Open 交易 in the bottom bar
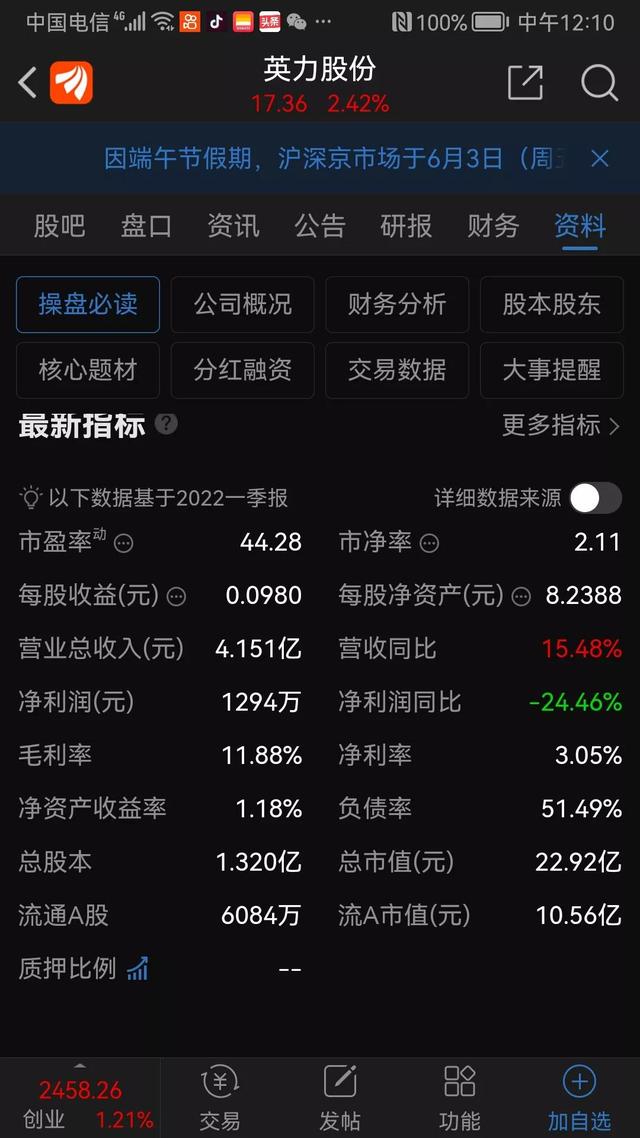640x1138 pixels. coord(220,1098)
